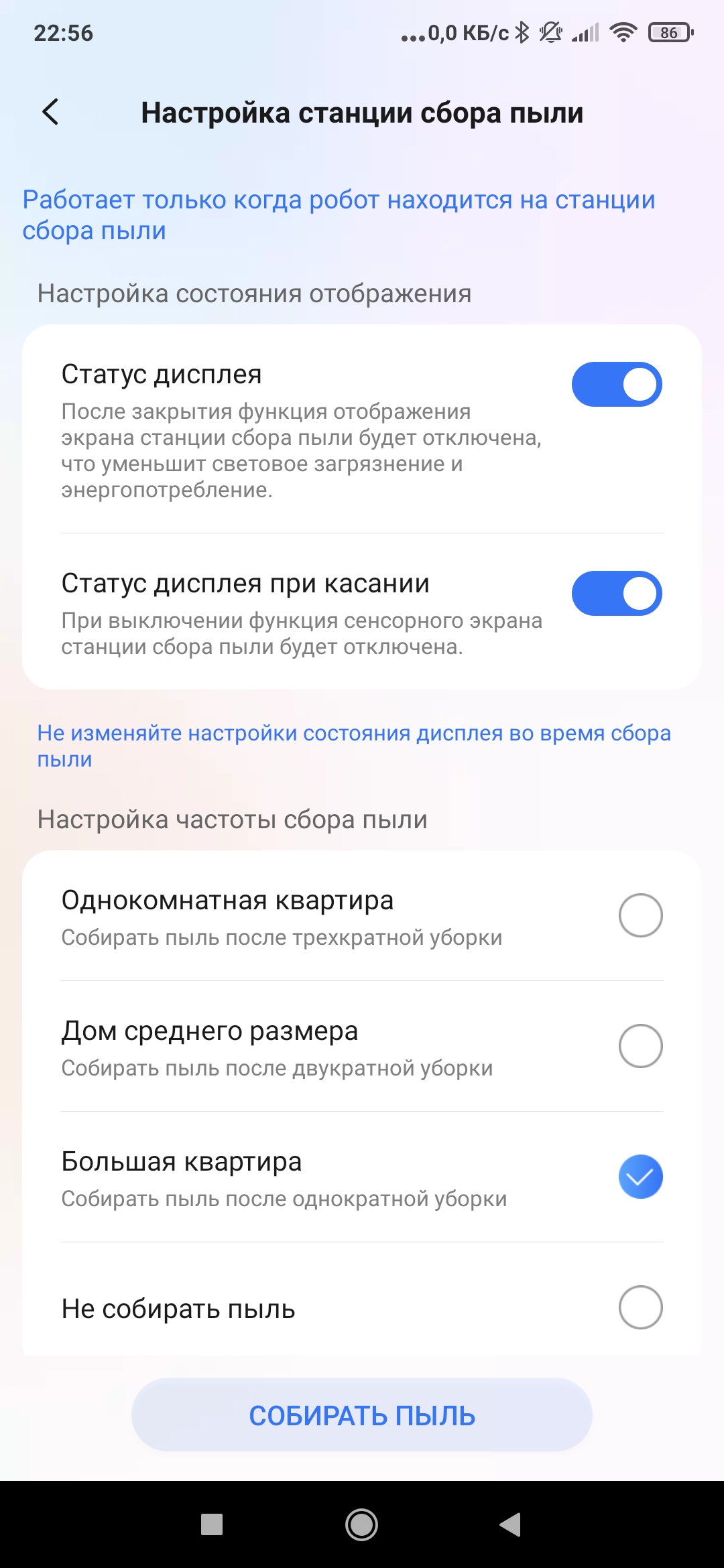Image resolution: width=724 pixels, height=1568 pixels.
Task: Open recent apps from navigation bar
Action: click(212, 1524)
